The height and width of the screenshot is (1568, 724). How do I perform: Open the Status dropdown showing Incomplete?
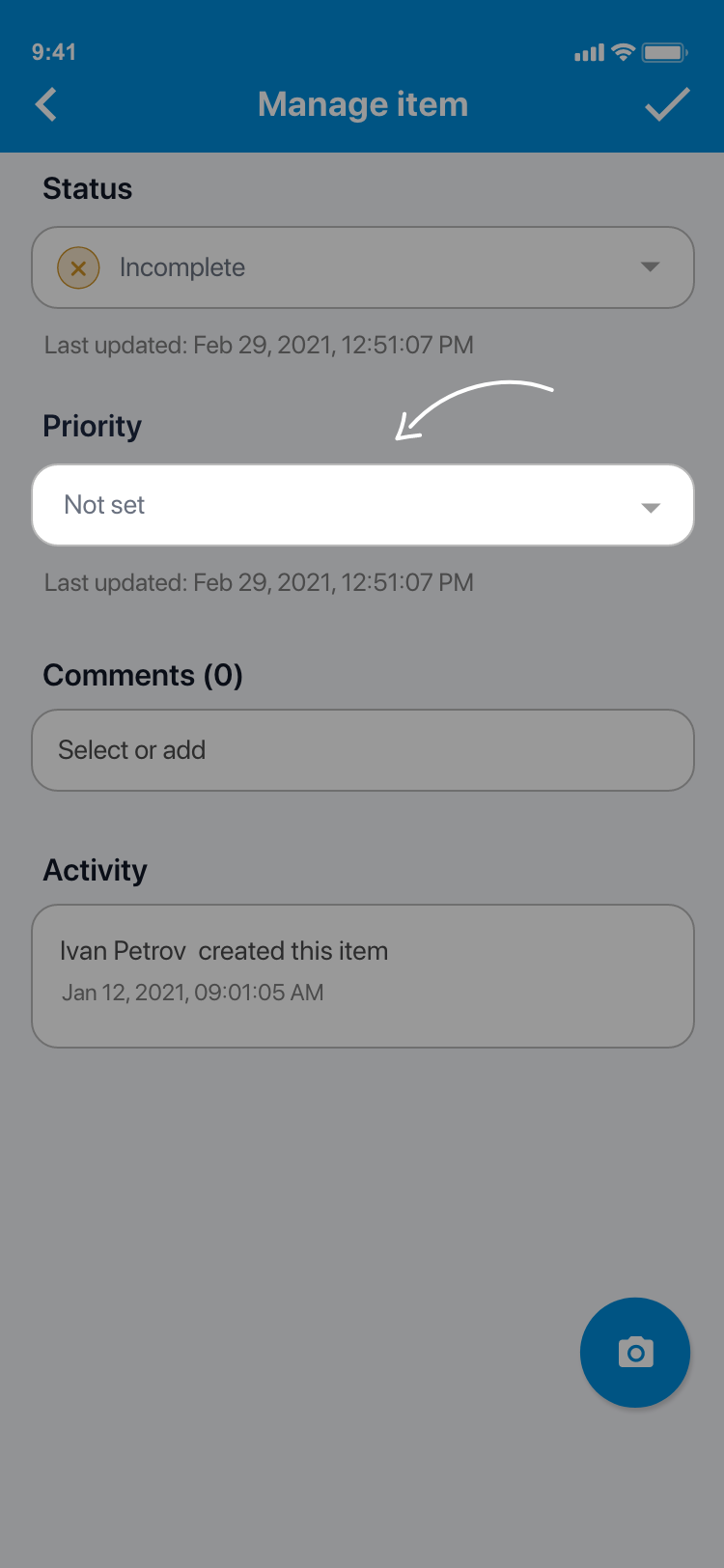coord(363,267)
